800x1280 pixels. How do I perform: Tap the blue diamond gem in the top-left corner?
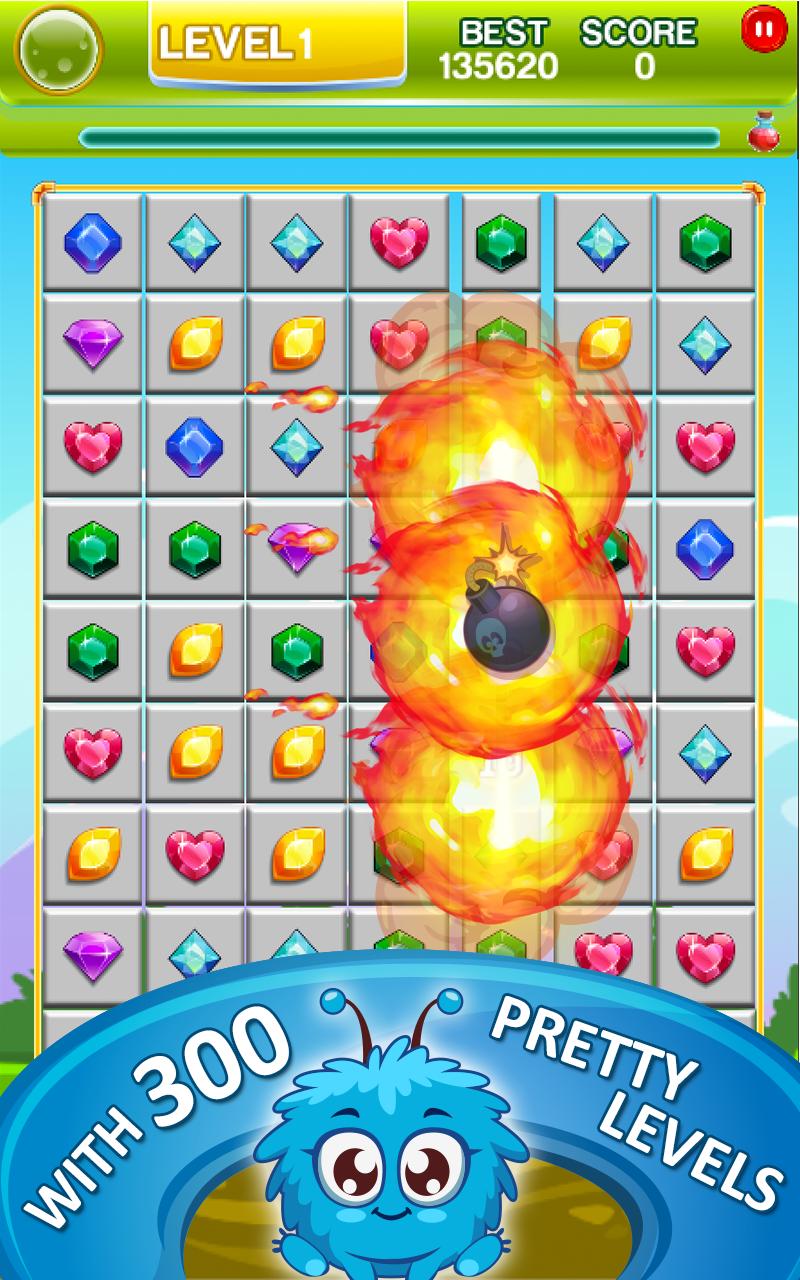(x=93, y=240)
